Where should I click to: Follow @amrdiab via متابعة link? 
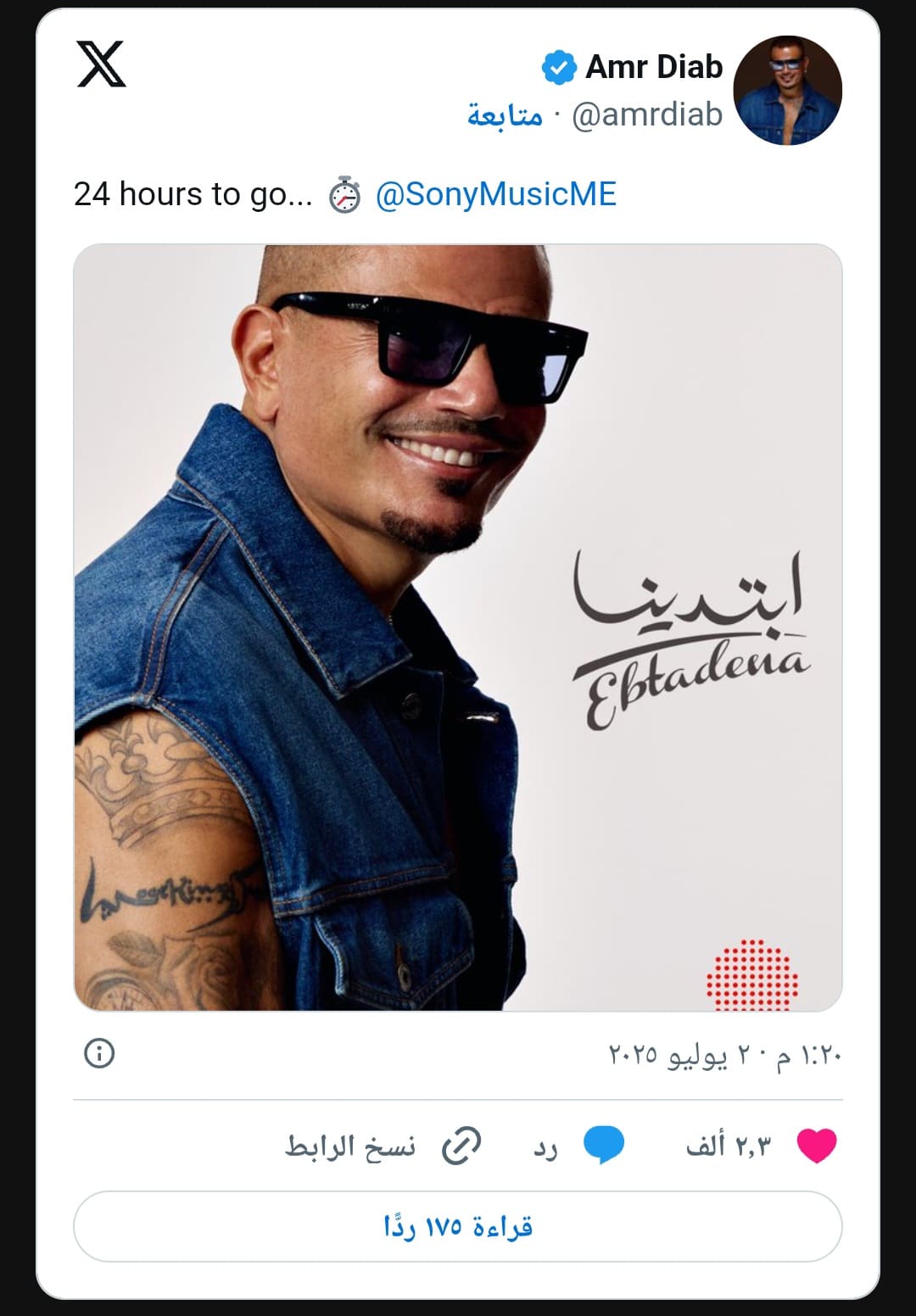(x=505, y=114)
